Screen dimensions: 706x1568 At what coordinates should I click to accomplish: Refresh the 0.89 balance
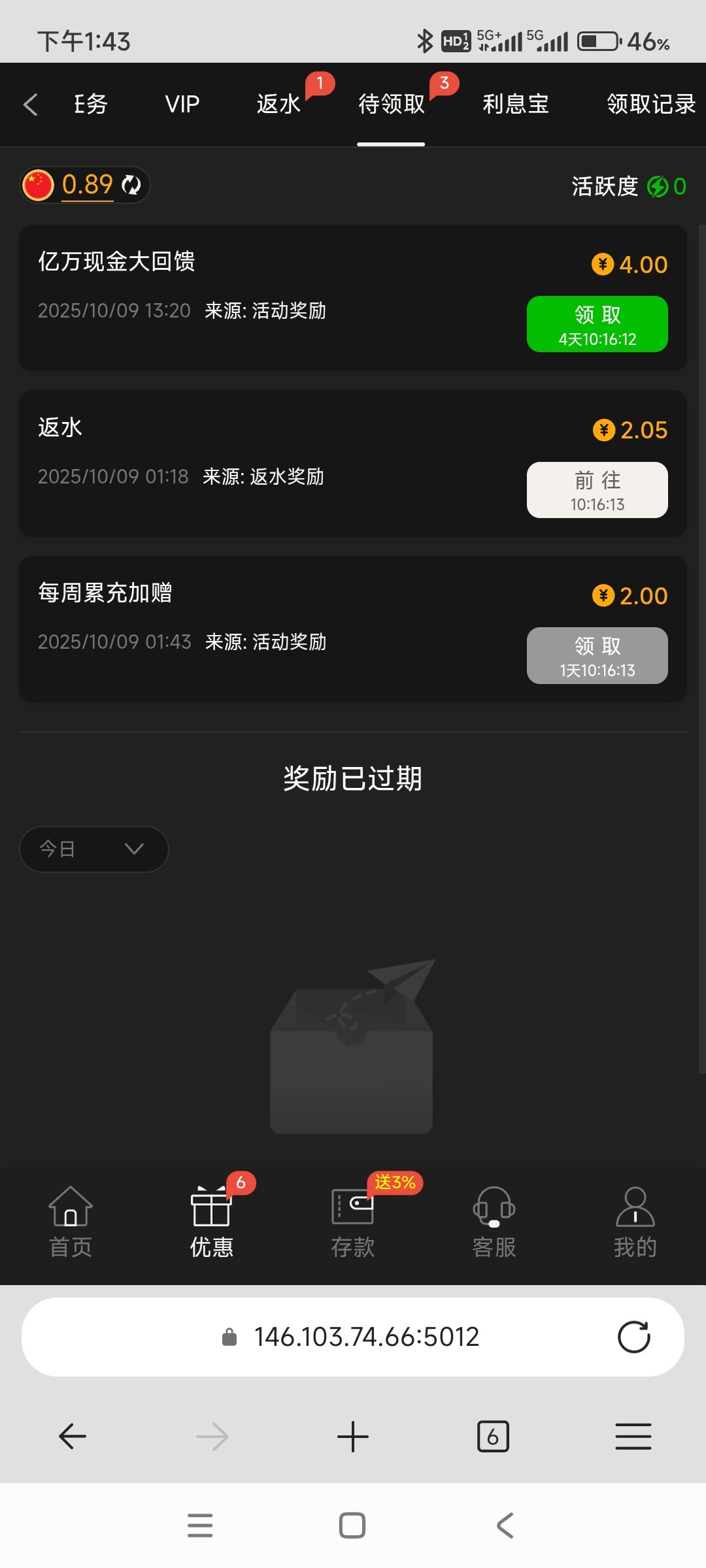coord(131,185)
